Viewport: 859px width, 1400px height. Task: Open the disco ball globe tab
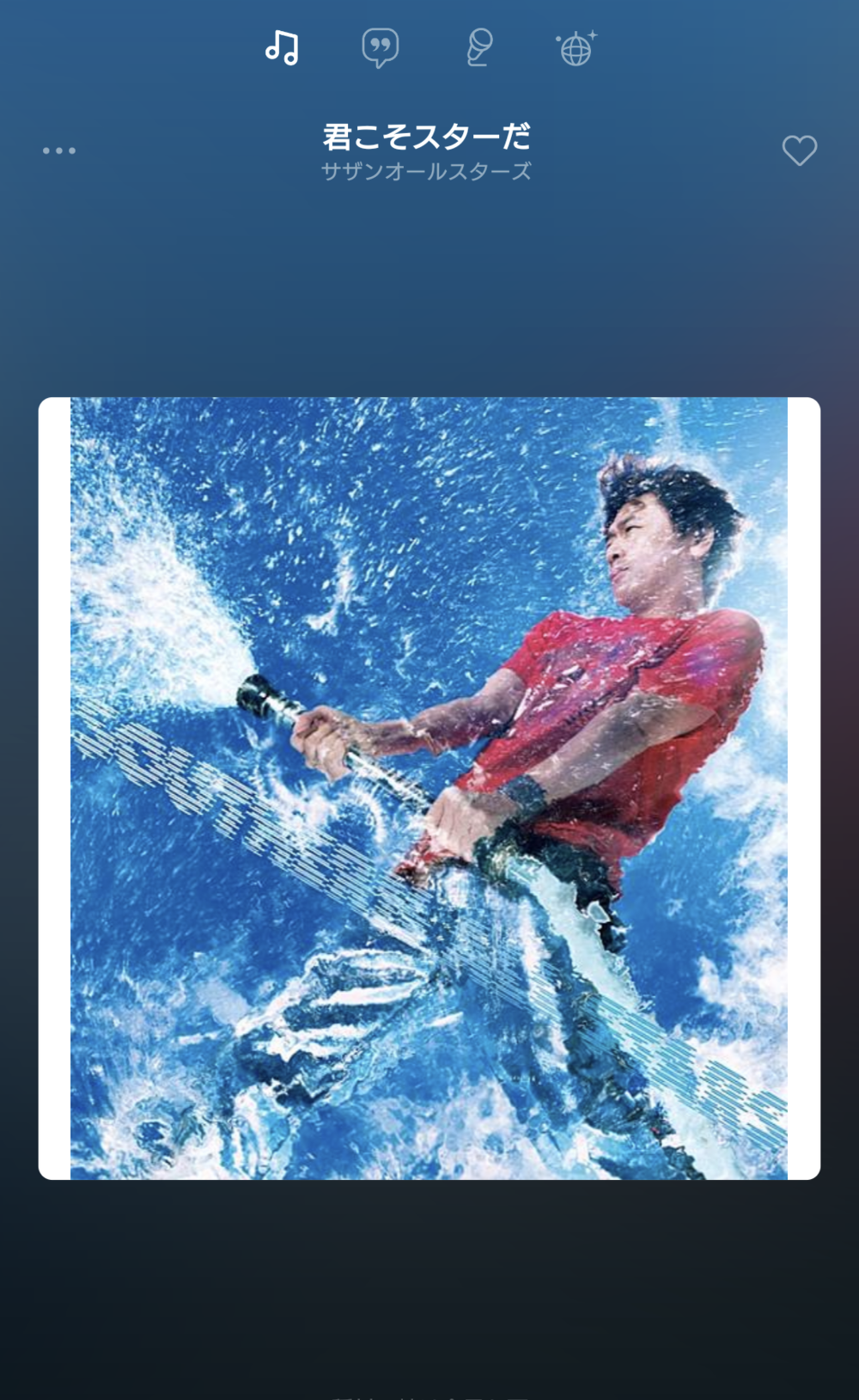click(576, 48)
